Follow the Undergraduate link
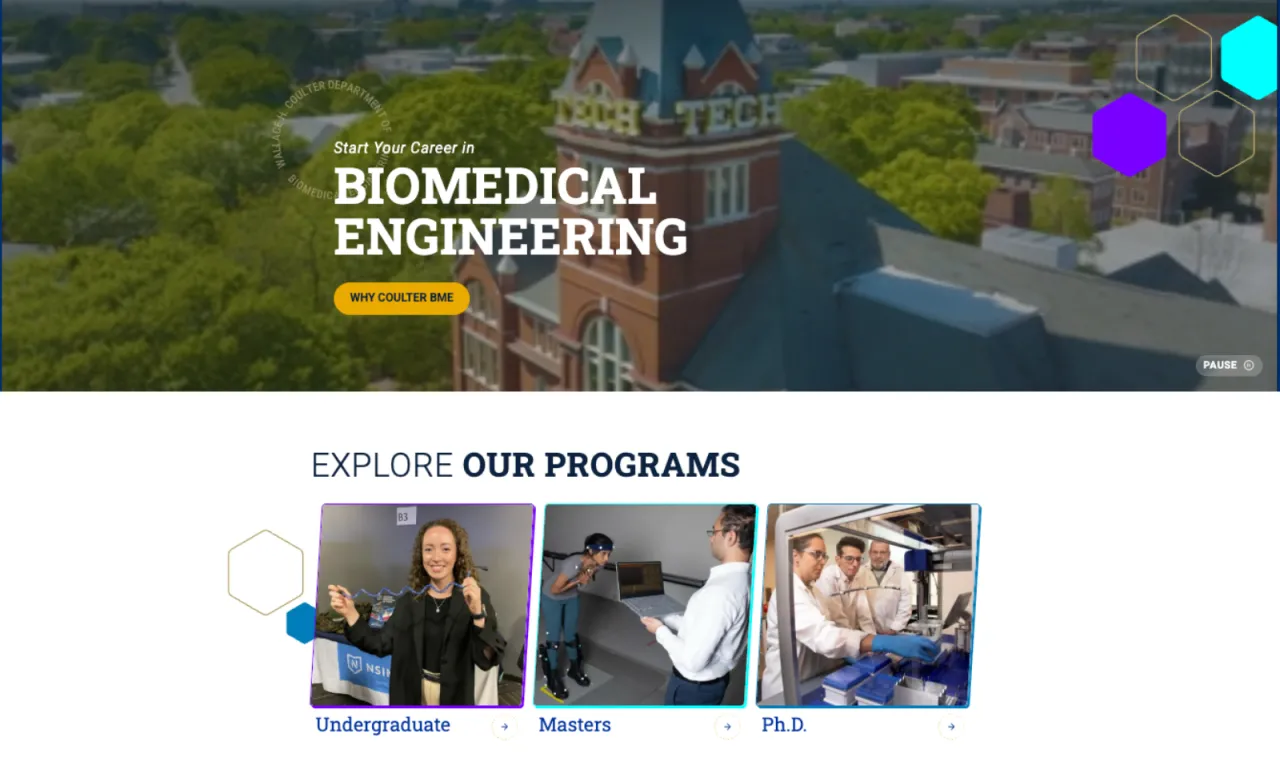 click(383, 725)
